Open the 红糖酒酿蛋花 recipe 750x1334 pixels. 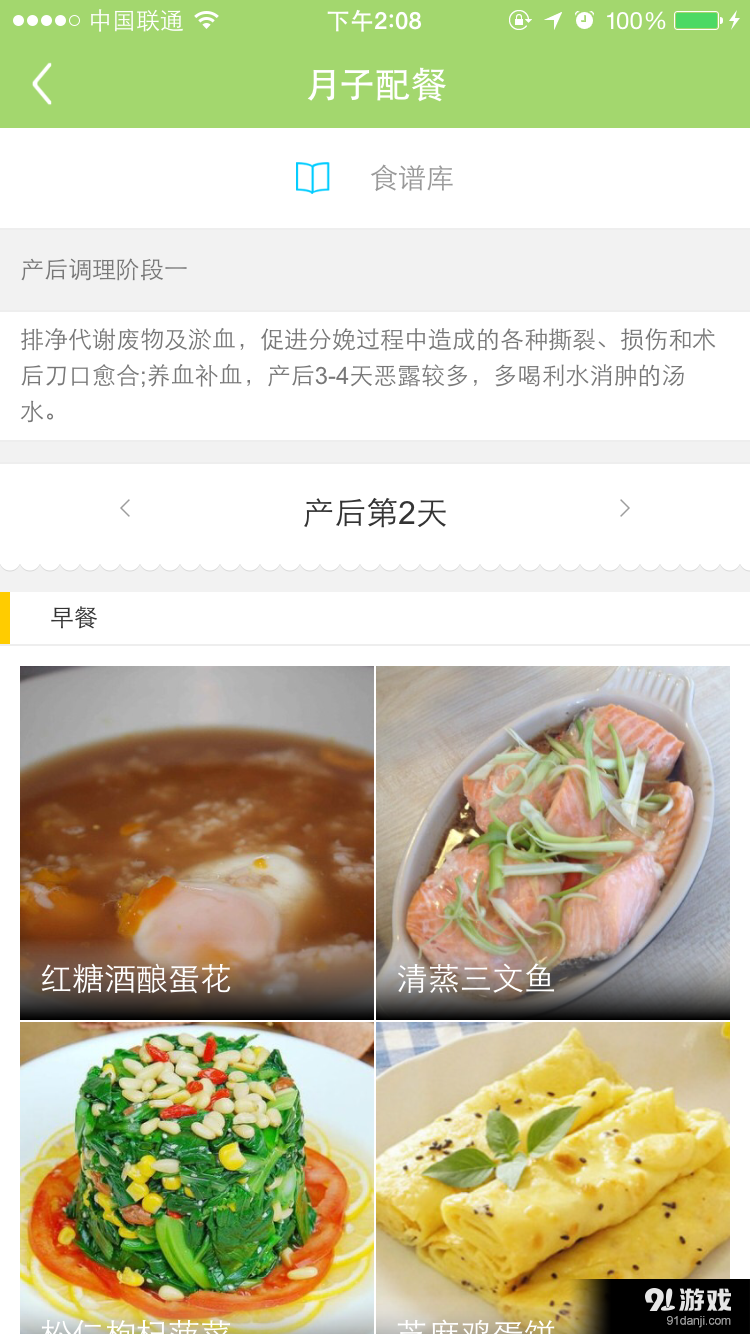pos(196,842)
